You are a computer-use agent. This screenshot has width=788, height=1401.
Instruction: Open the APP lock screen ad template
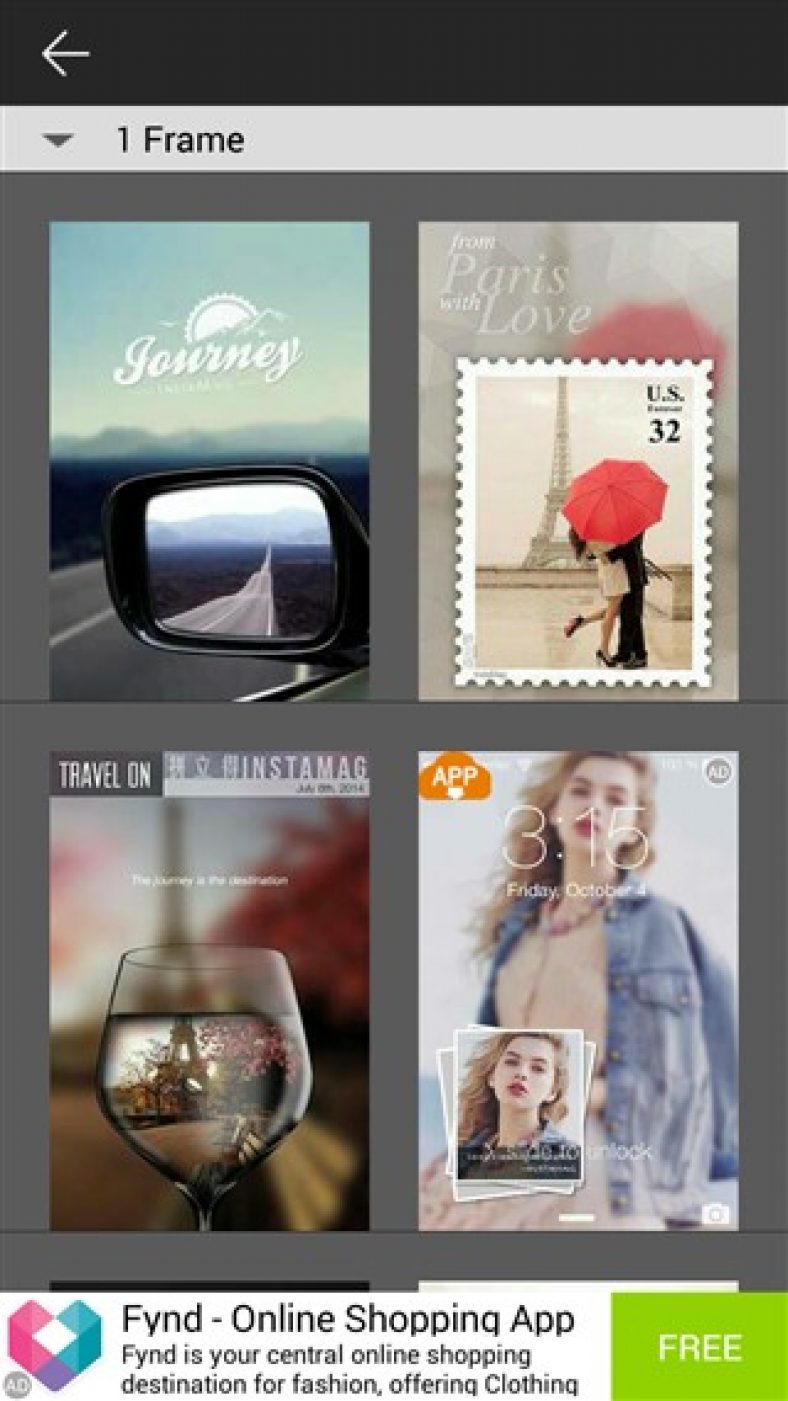pyautogui.click(x=578, y=991)
